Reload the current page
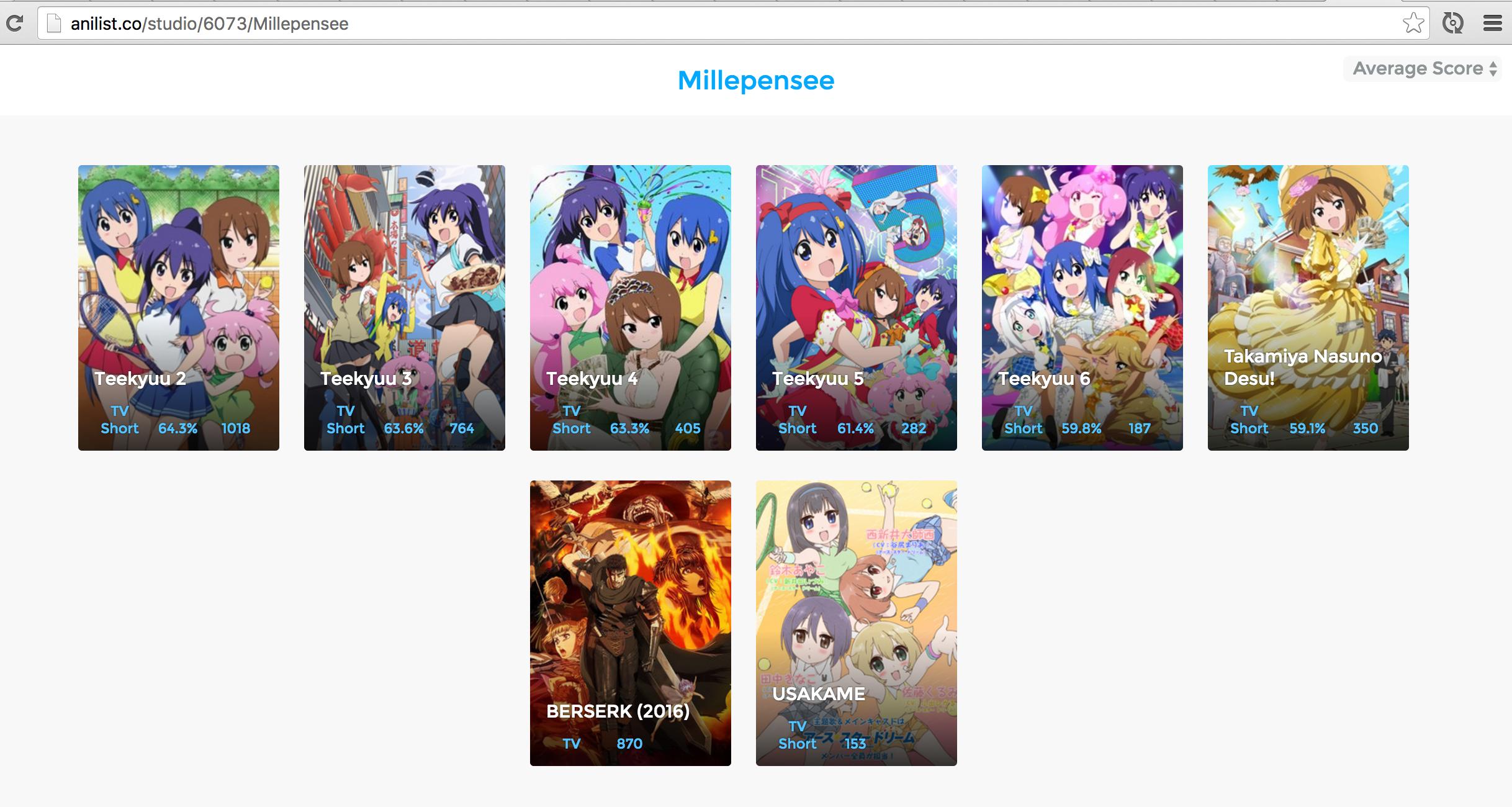Screen dimensions: 1512x807 coord(14,24)
